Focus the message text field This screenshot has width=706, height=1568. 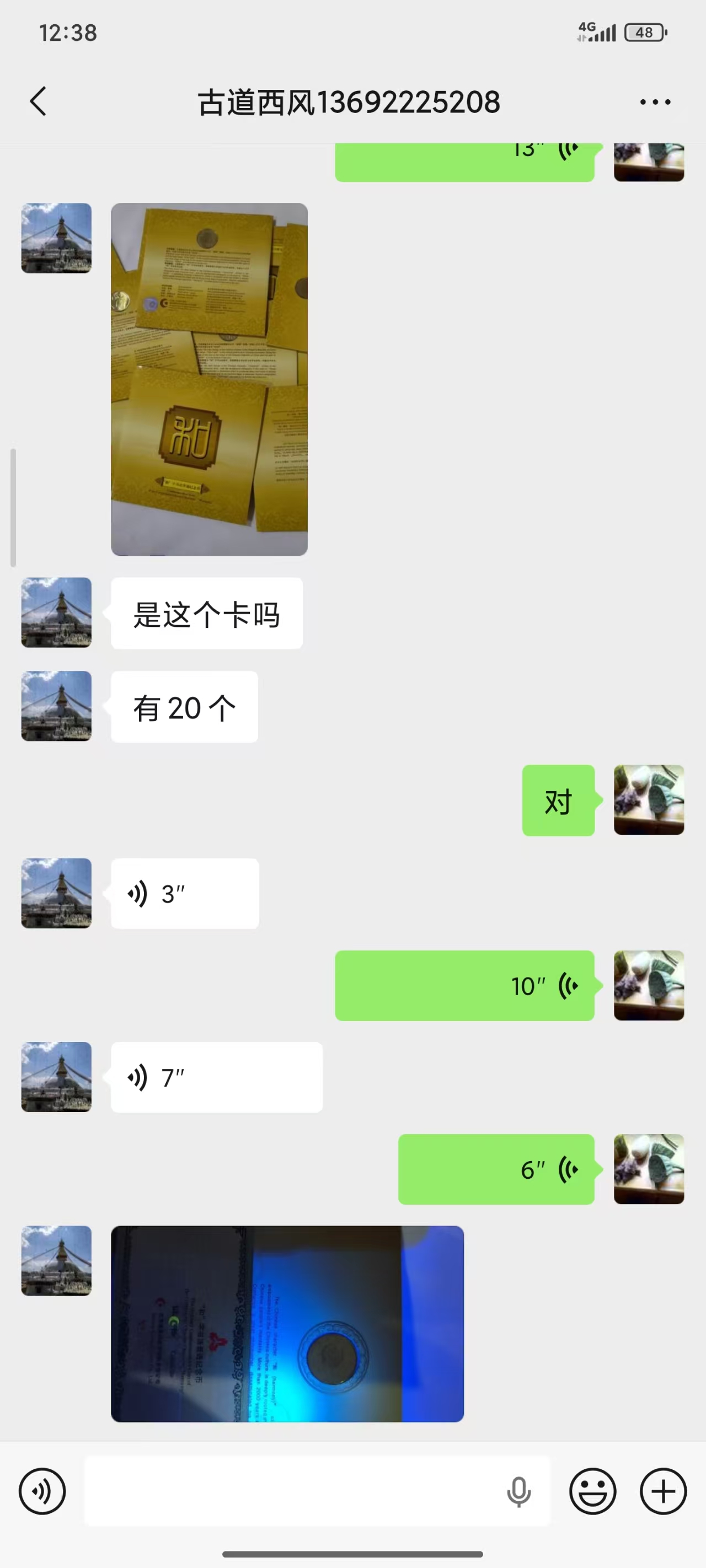click(292, 1491)
